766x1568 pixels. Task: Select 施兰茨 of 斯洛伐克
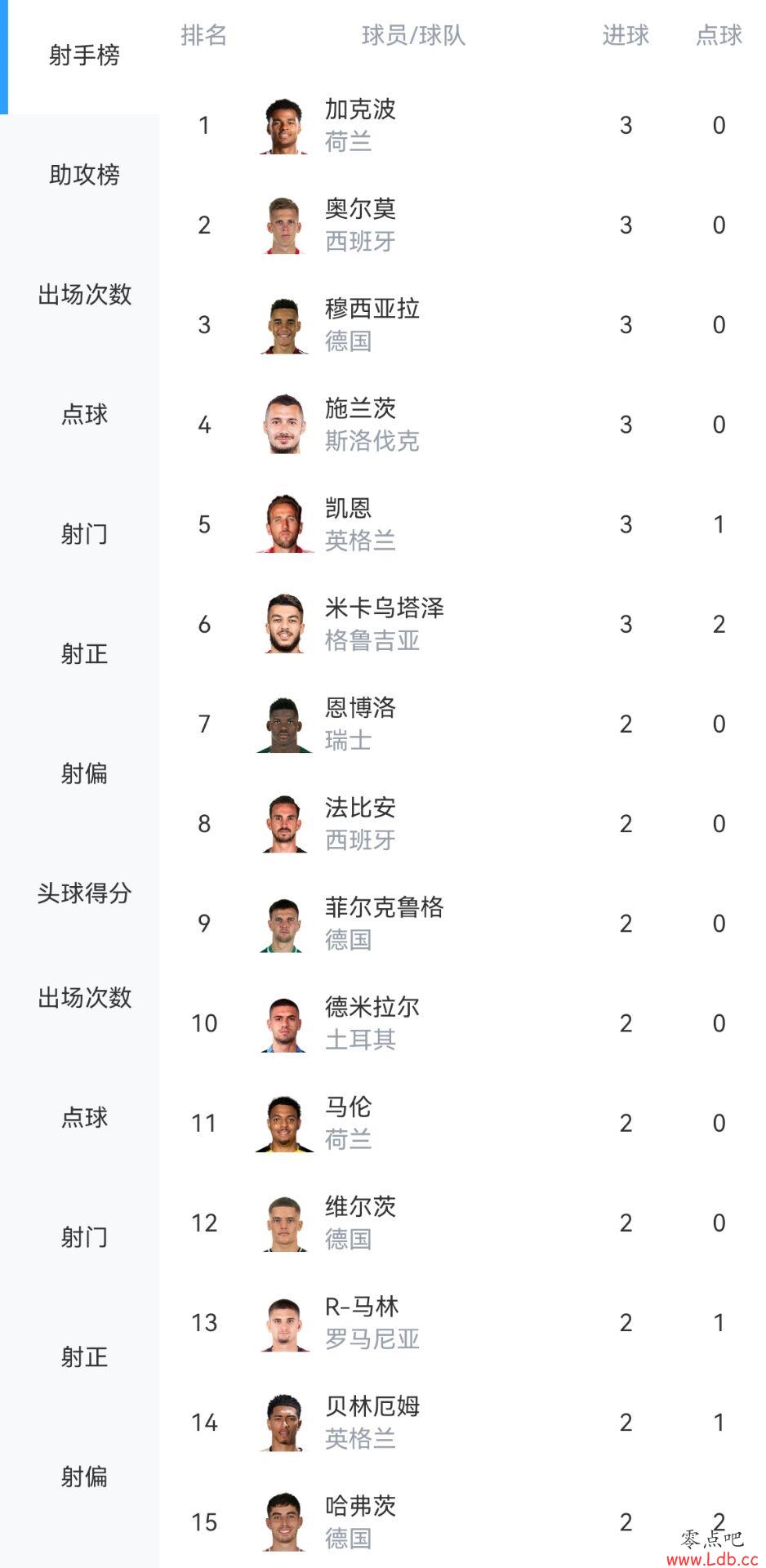pos(462,425)
